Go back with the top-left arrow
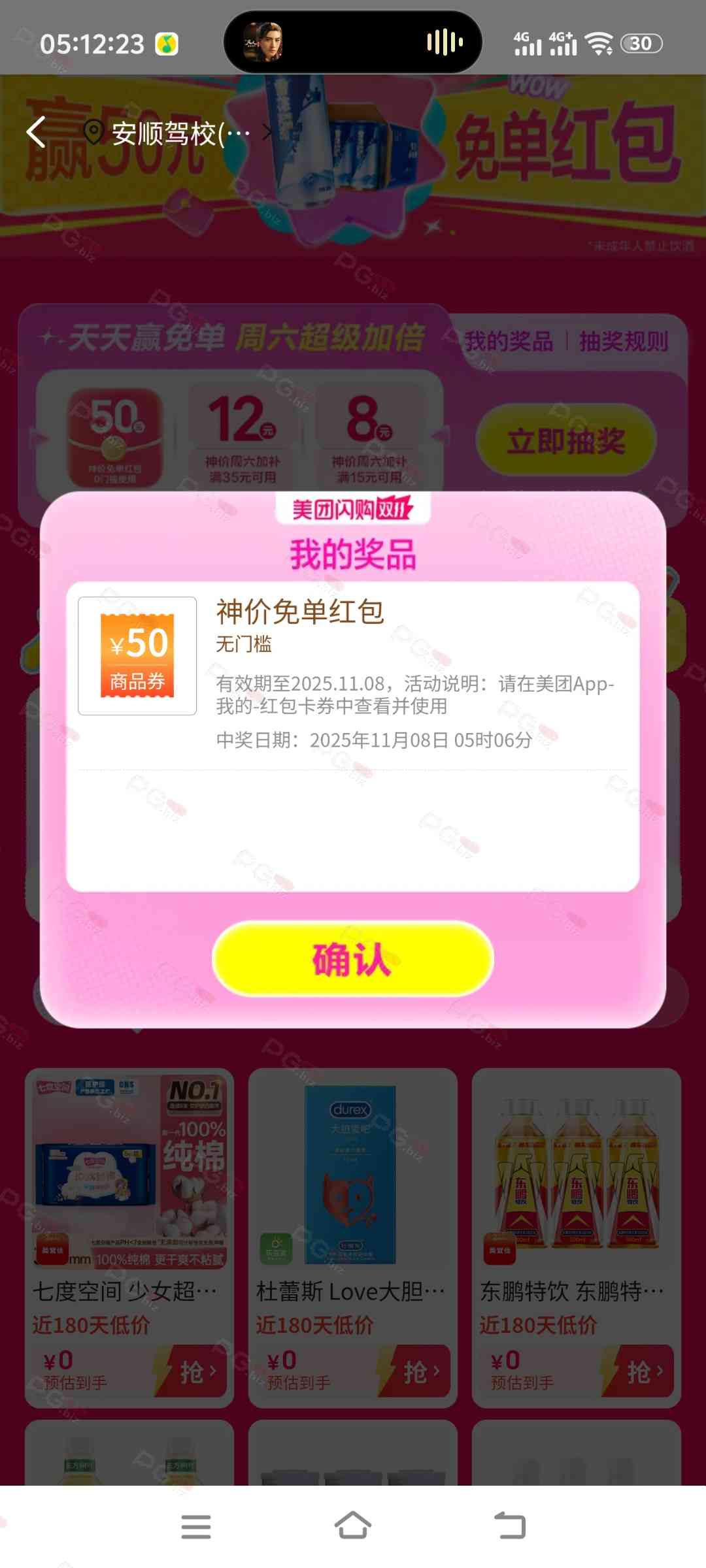The width and height of the screenshot is (706, 1568). 37,133
